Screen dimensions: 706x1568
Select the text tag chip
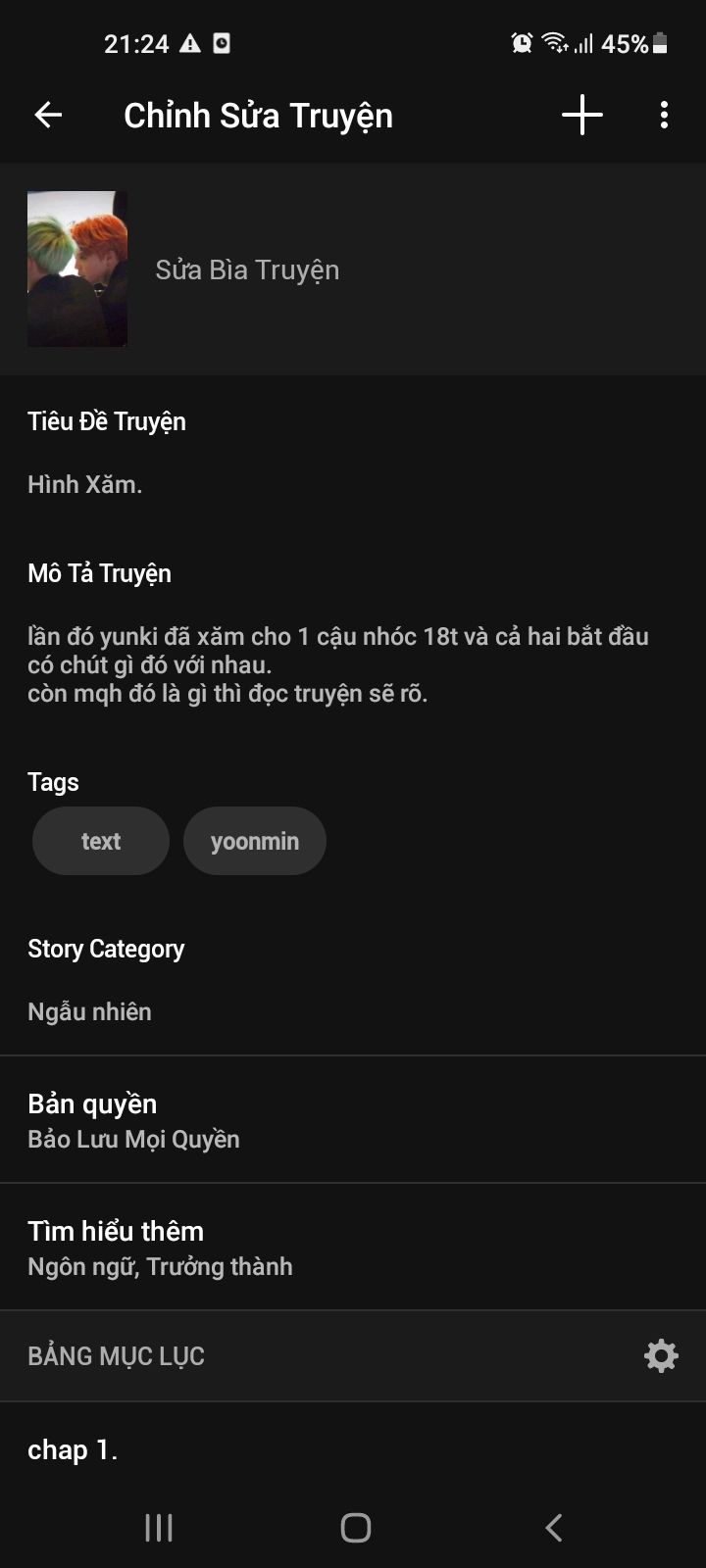(x=101, y=841)
